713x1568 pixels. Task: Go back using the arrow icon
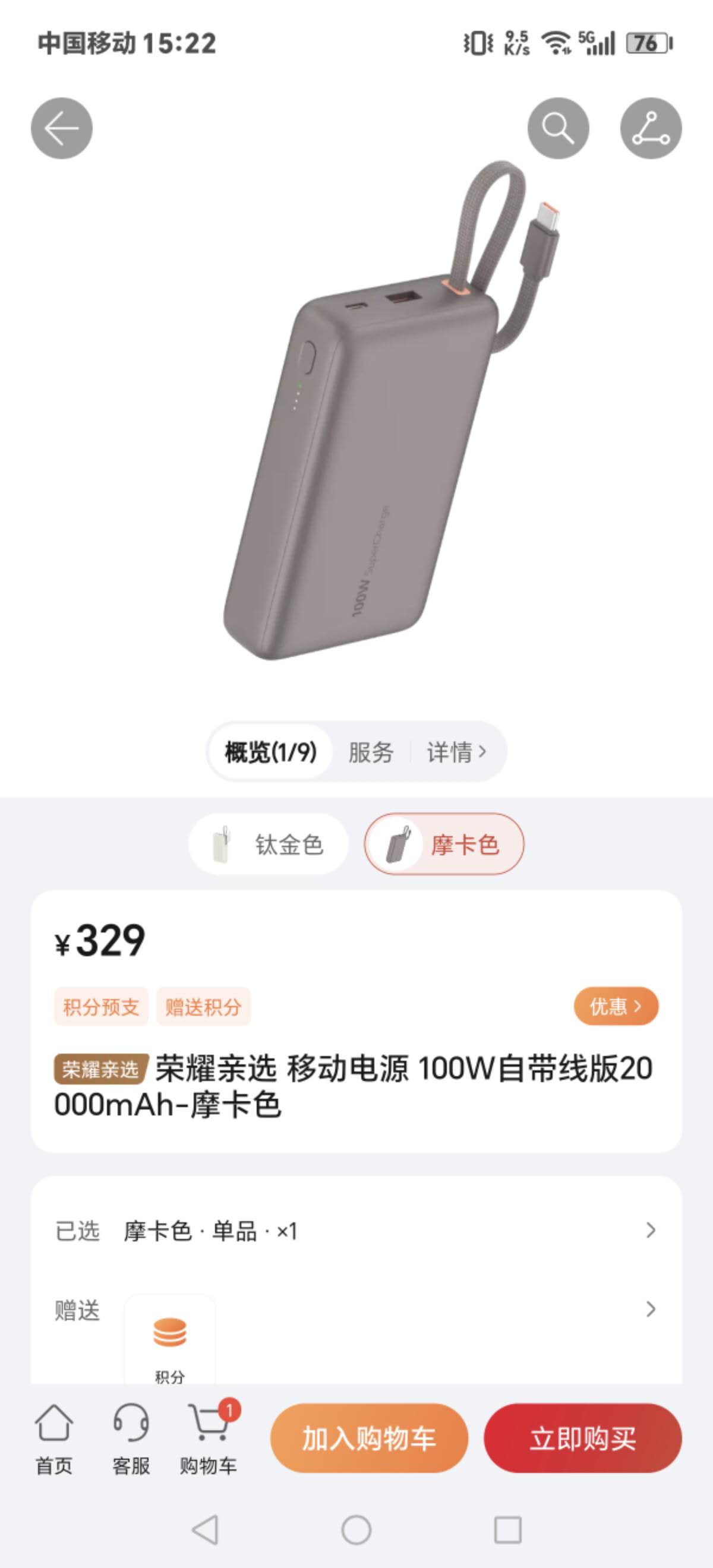coord(62,128)
